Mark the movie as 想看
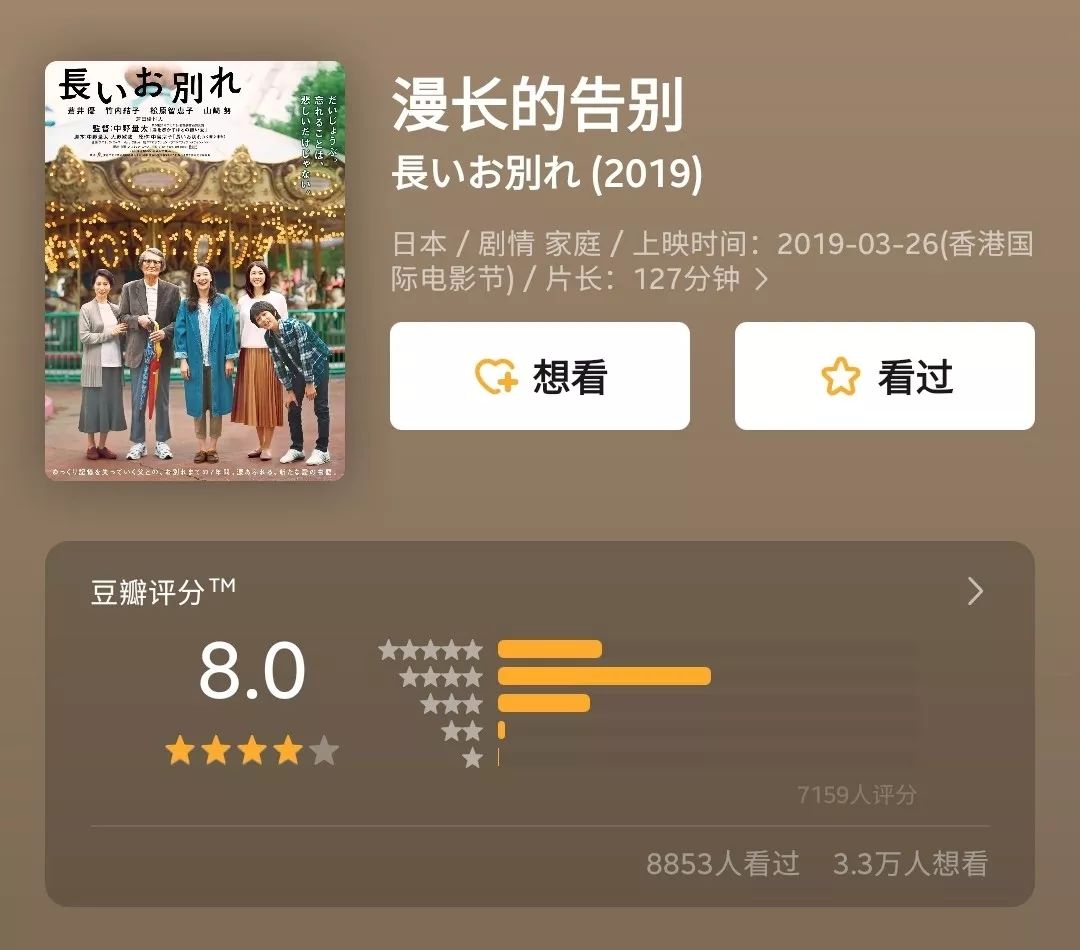1080x950 pixels. pos(540,376)
